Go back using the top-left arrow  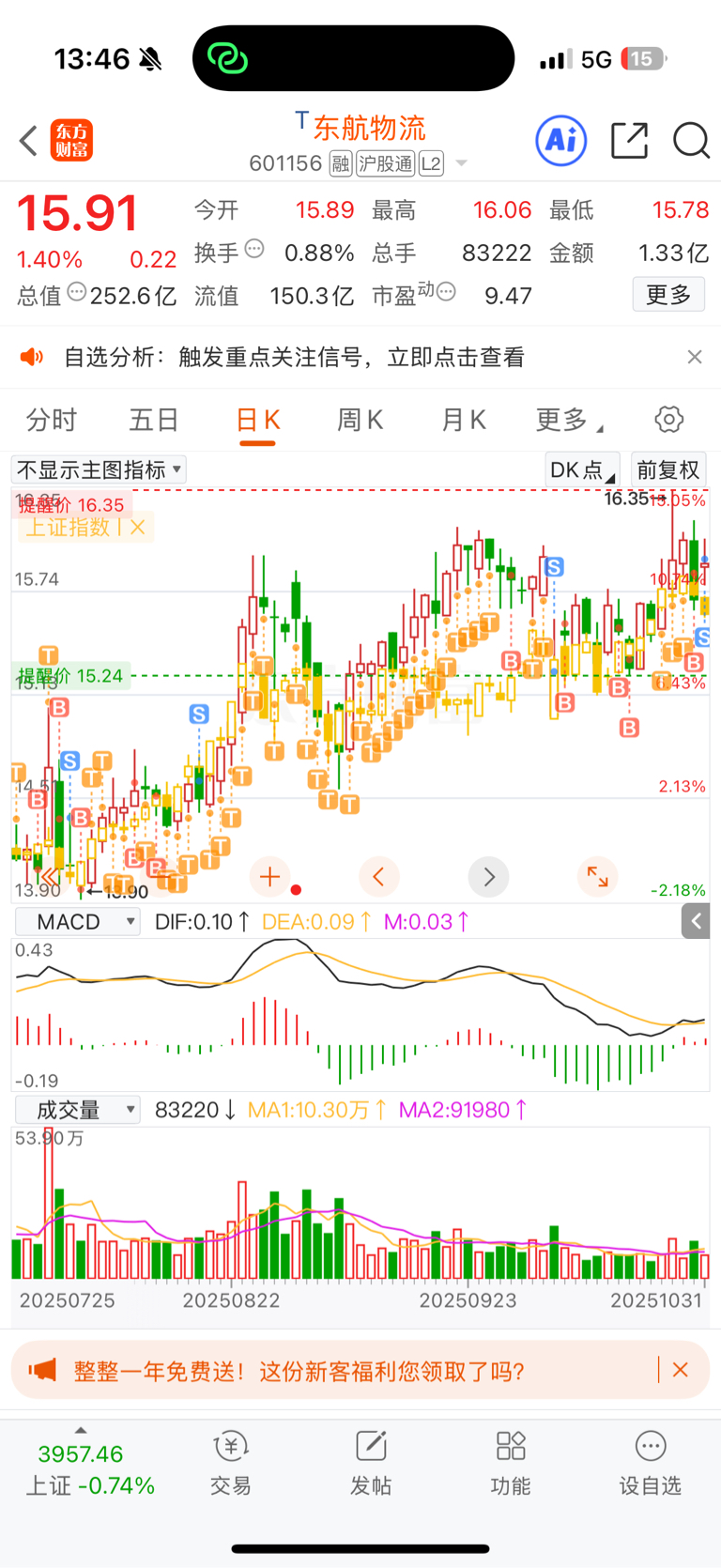29,141
